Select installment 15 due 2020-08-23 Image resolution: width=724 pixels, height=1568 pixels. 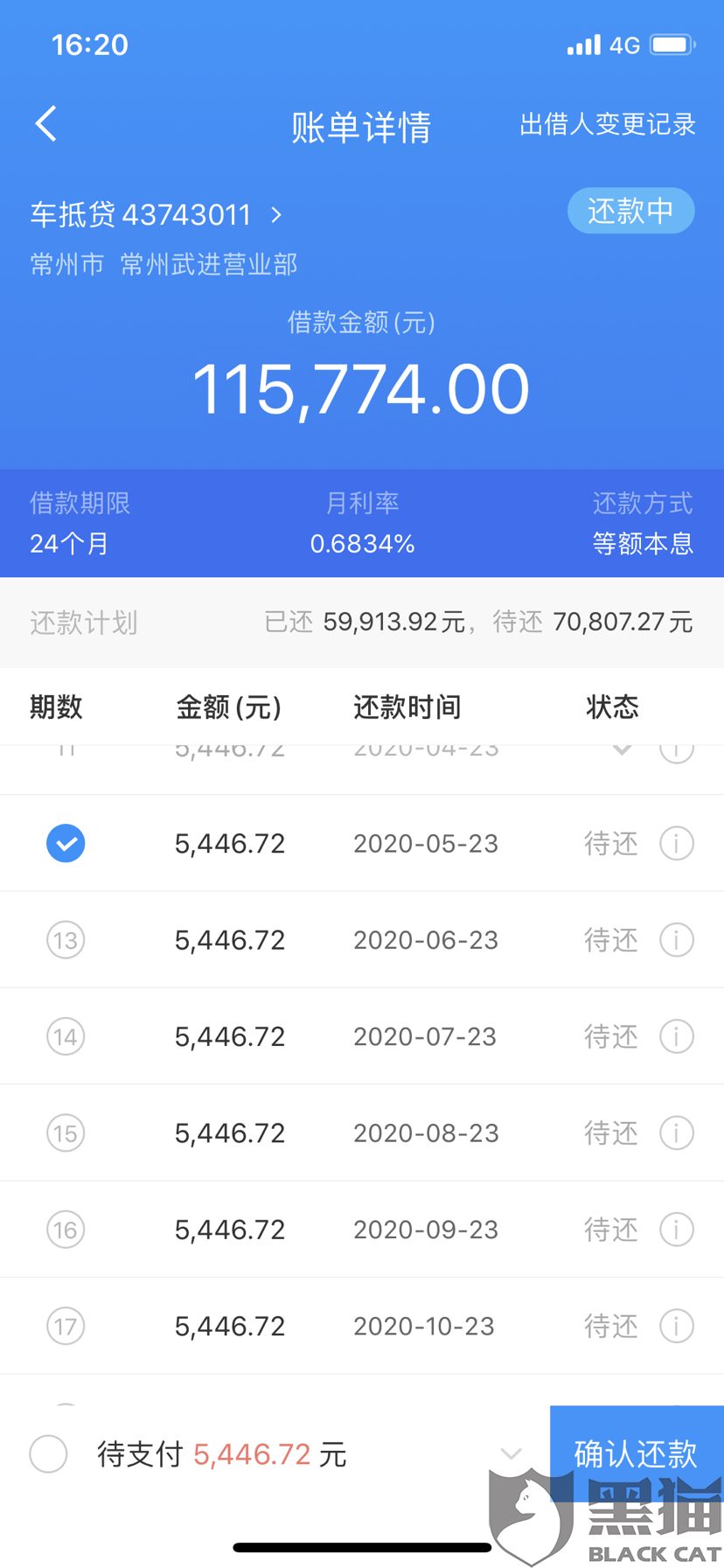click(x=66, y=1133)
